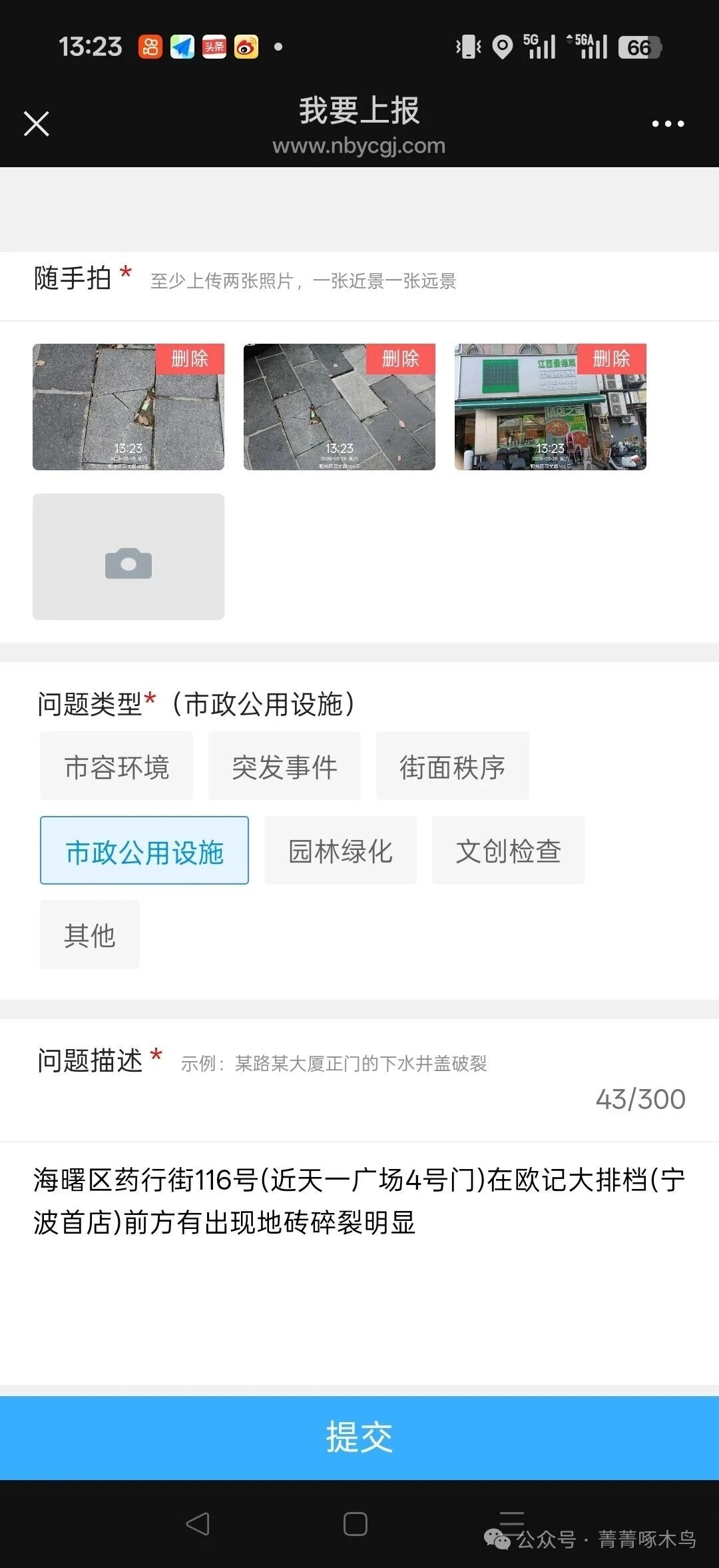The height and width of the screenshot is (1568, 719).
Task: Choose 突发事件 problem type
Action: pos(284,767)
